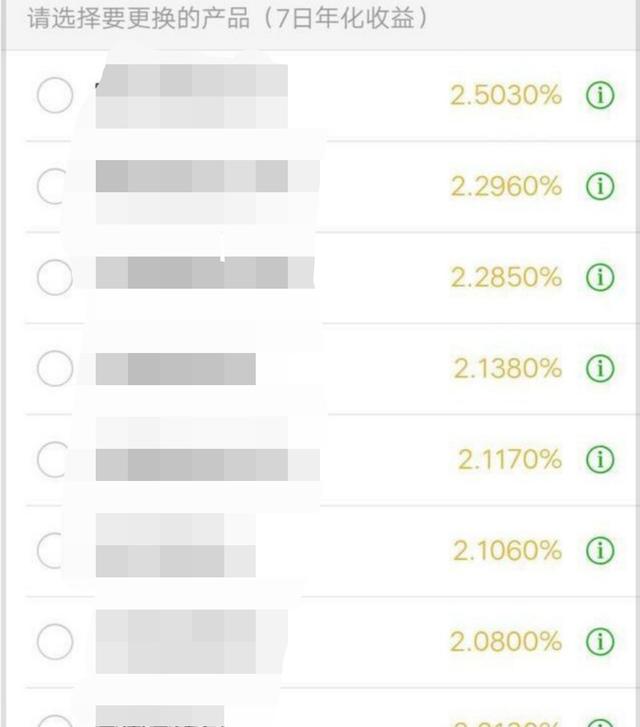Open info for the 2.5030% product

click(x=599, y=96)
